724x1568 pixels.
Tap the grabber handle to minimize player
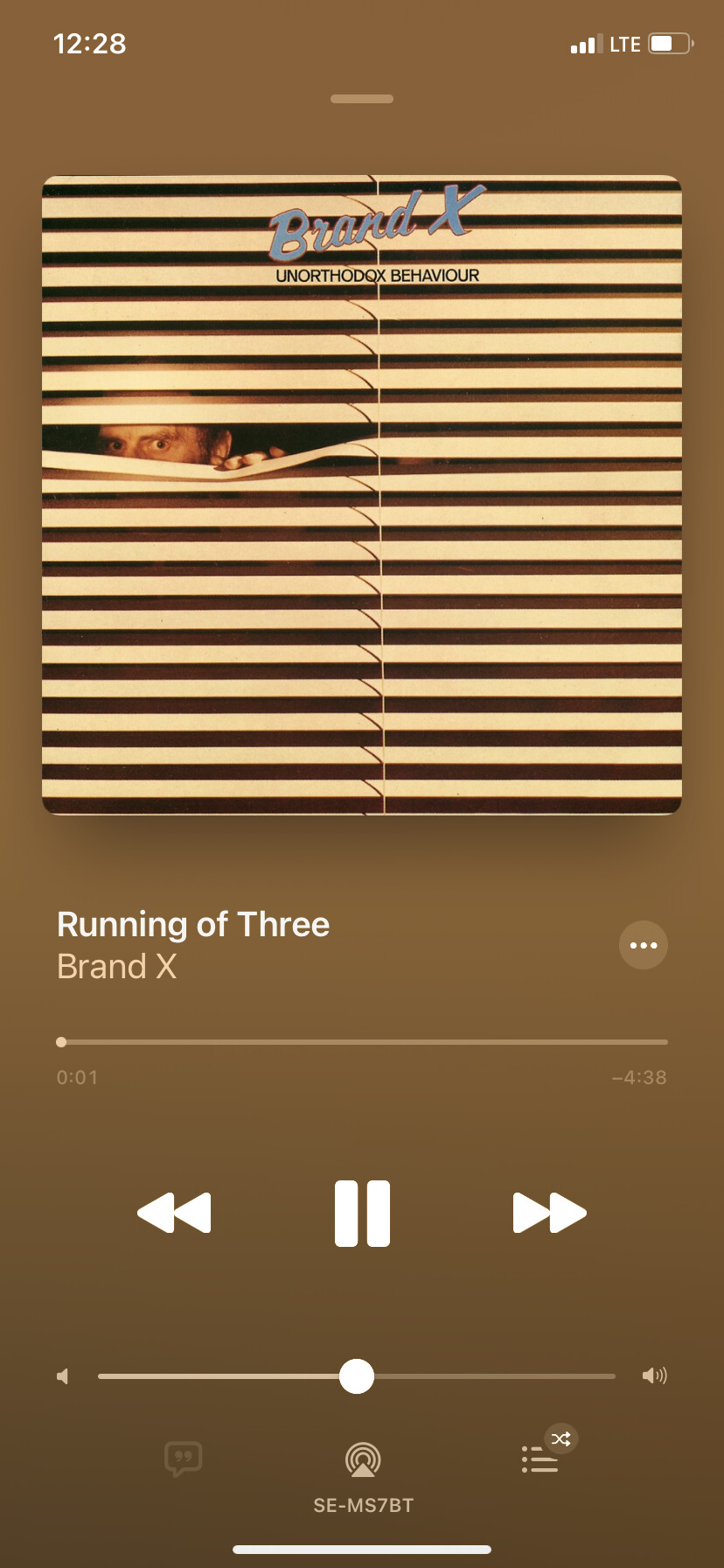(x=362, y=99)
